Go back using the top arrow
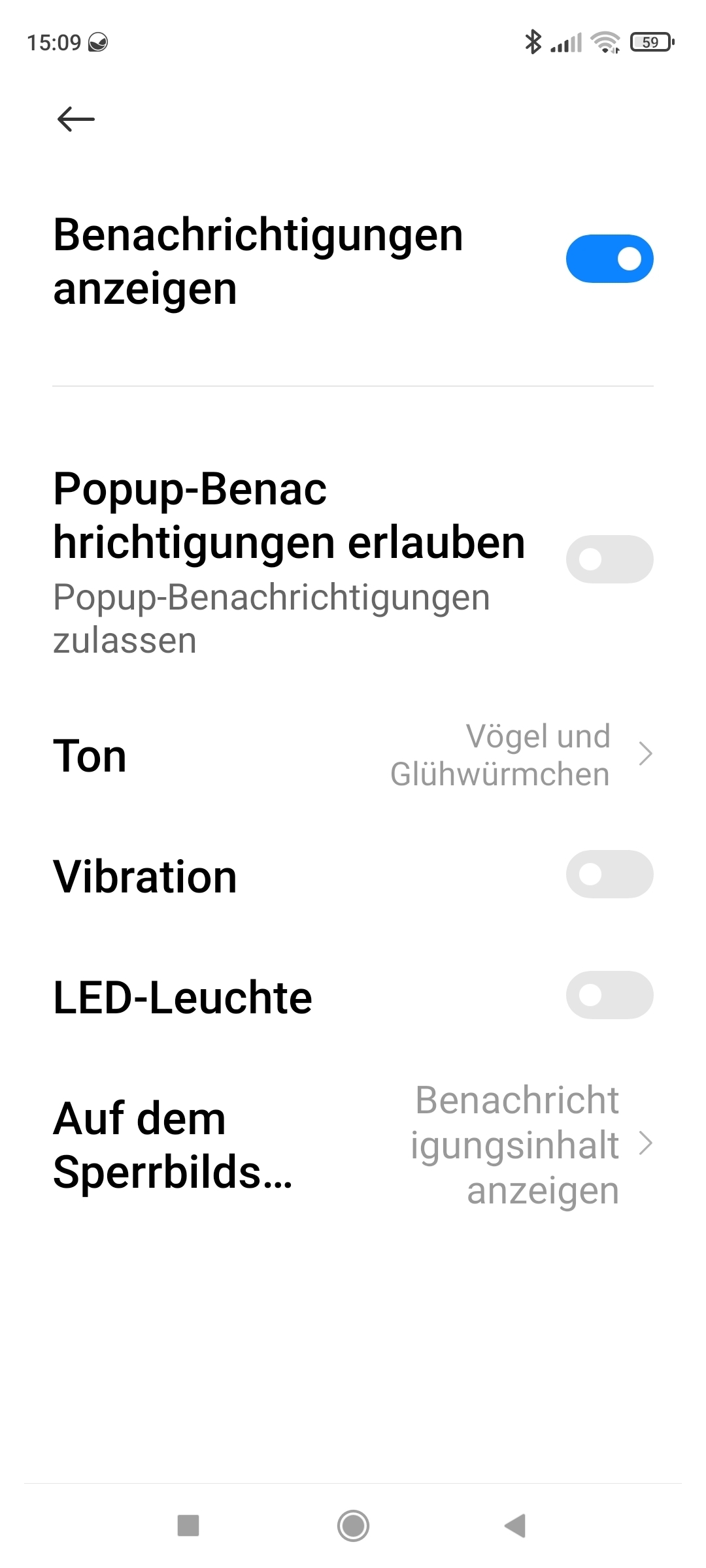 (x=76, y=119)
